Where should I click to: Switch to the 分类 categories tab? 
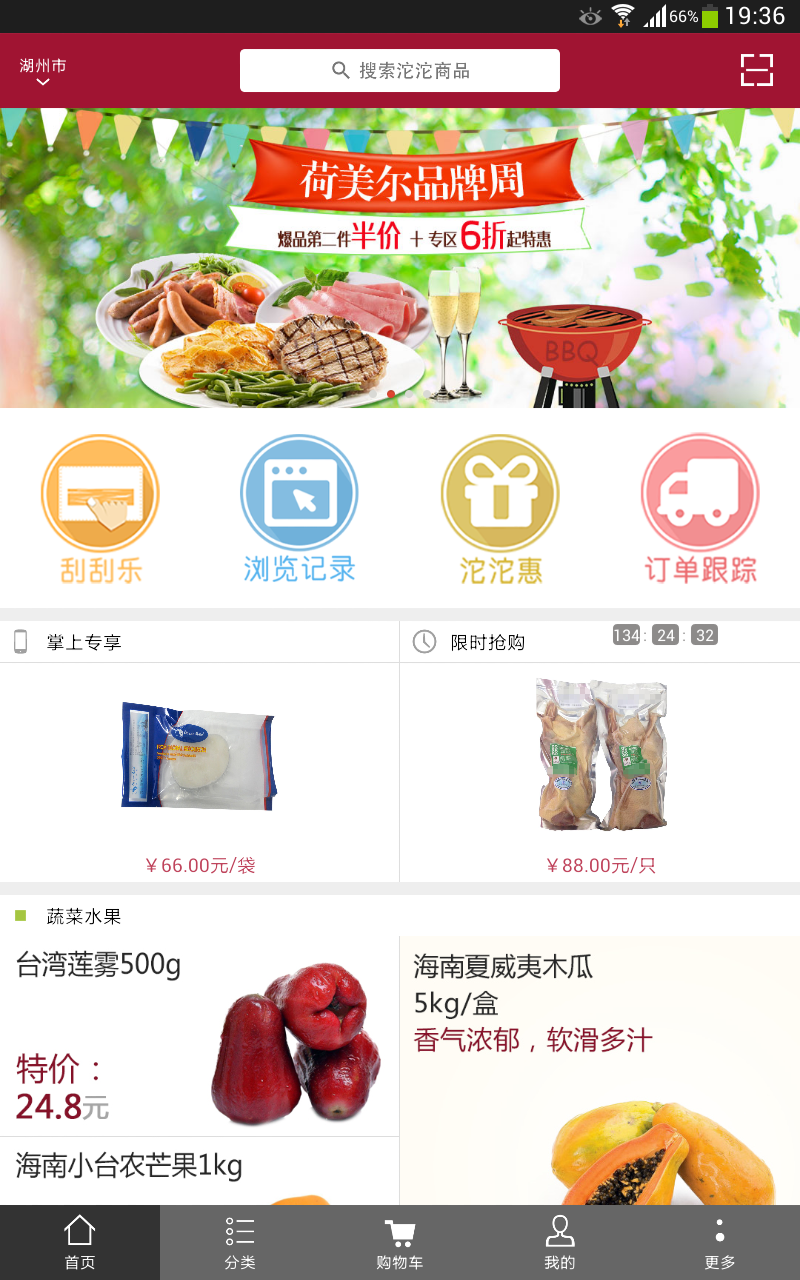click(239, 1242)
